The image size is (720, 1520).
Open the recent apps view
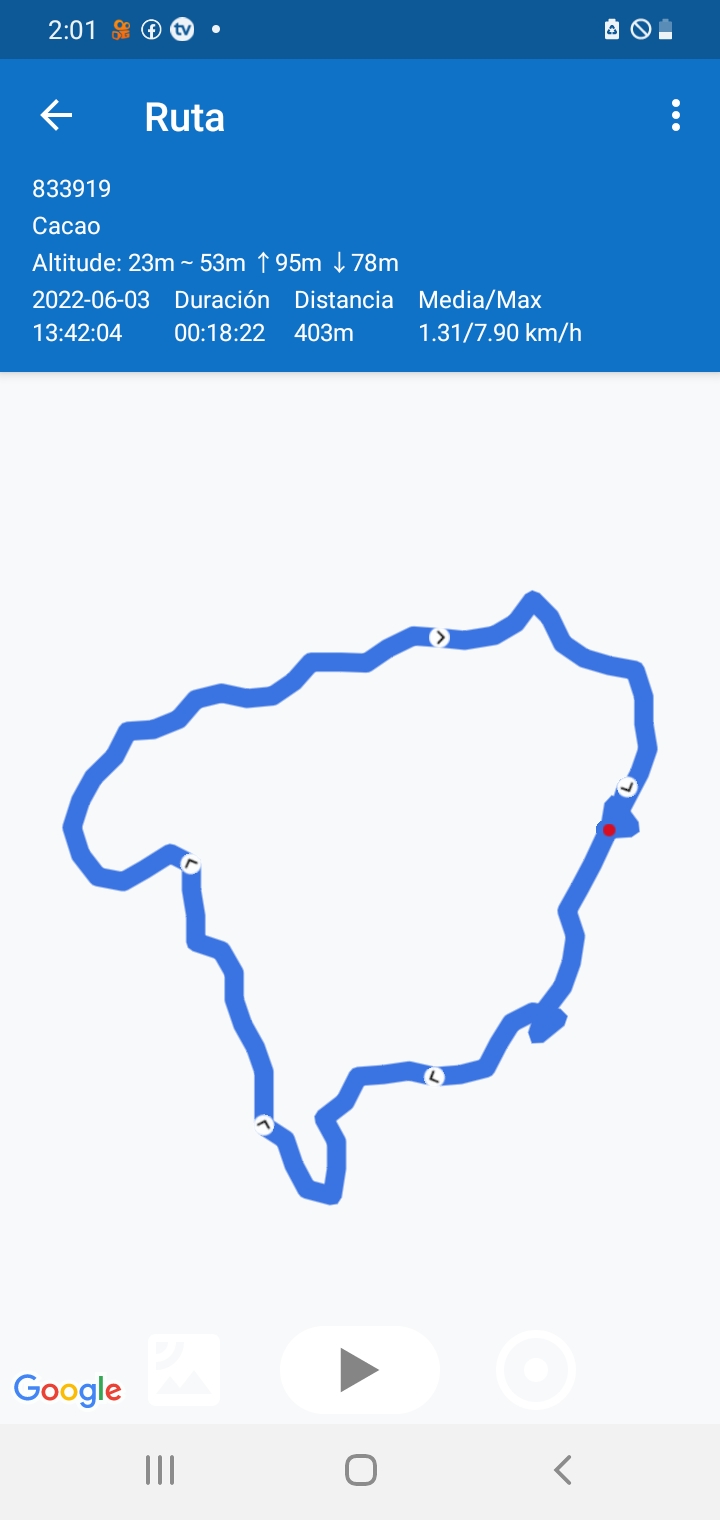tap(160, 1470)
